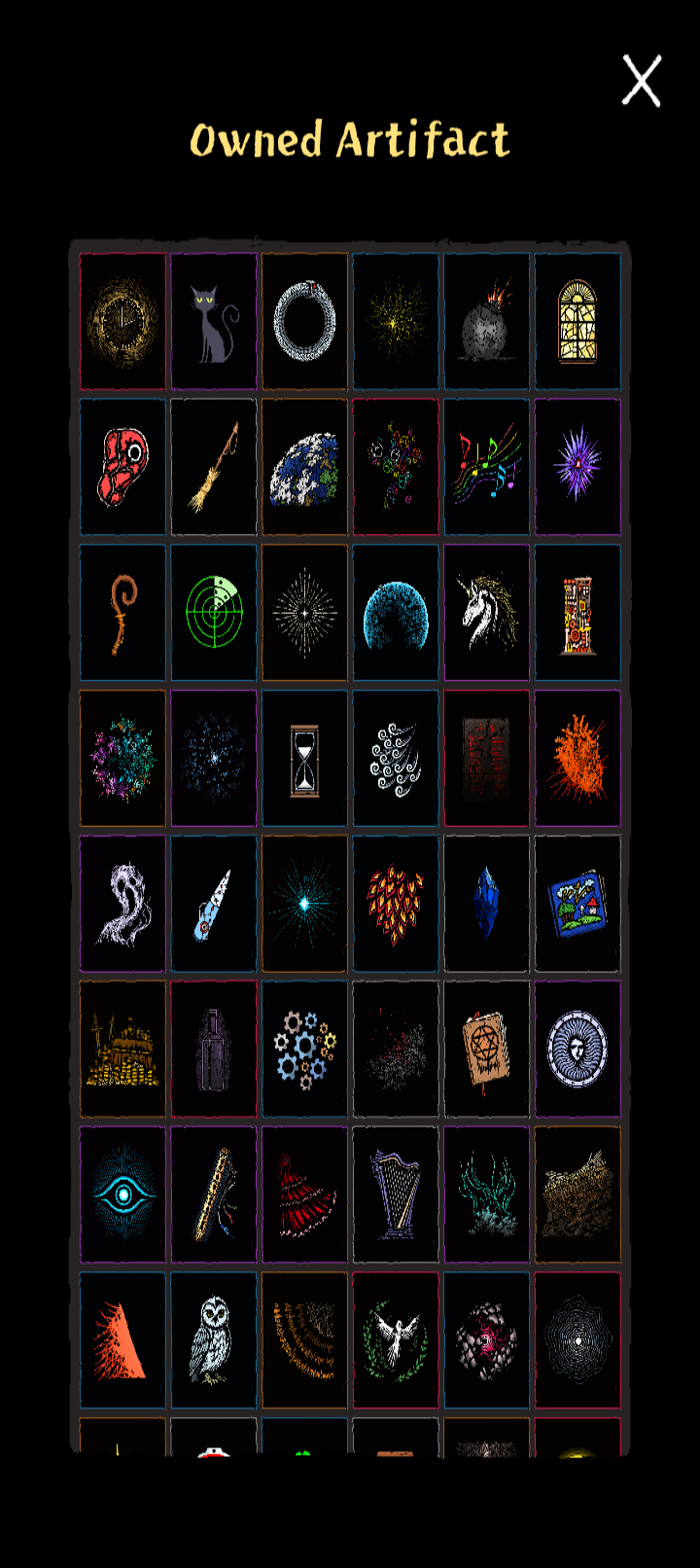Inspect the owl artifact
Viewport: 700px width, 1568px height.
[x=214, y=1340]
